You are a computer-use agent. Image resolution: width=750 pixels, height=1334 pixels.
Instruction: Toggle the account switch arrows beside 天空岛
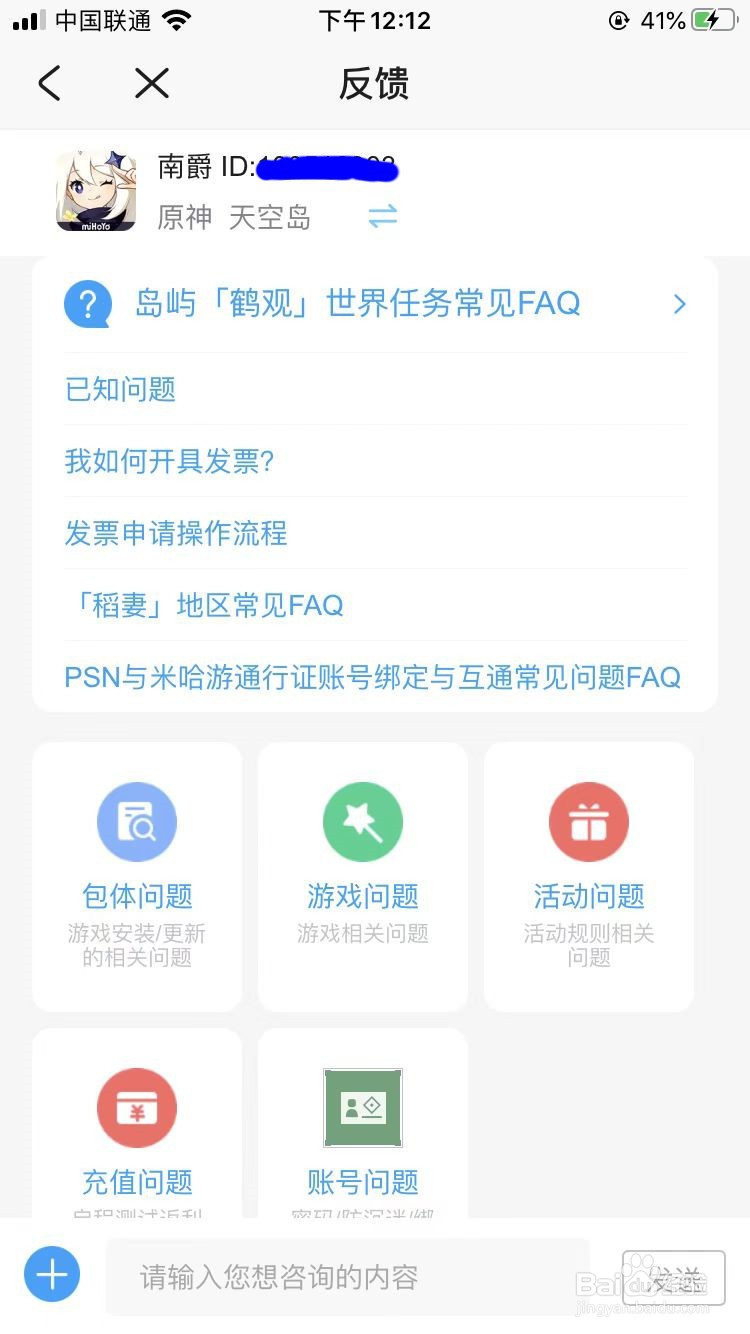[383, 218]
